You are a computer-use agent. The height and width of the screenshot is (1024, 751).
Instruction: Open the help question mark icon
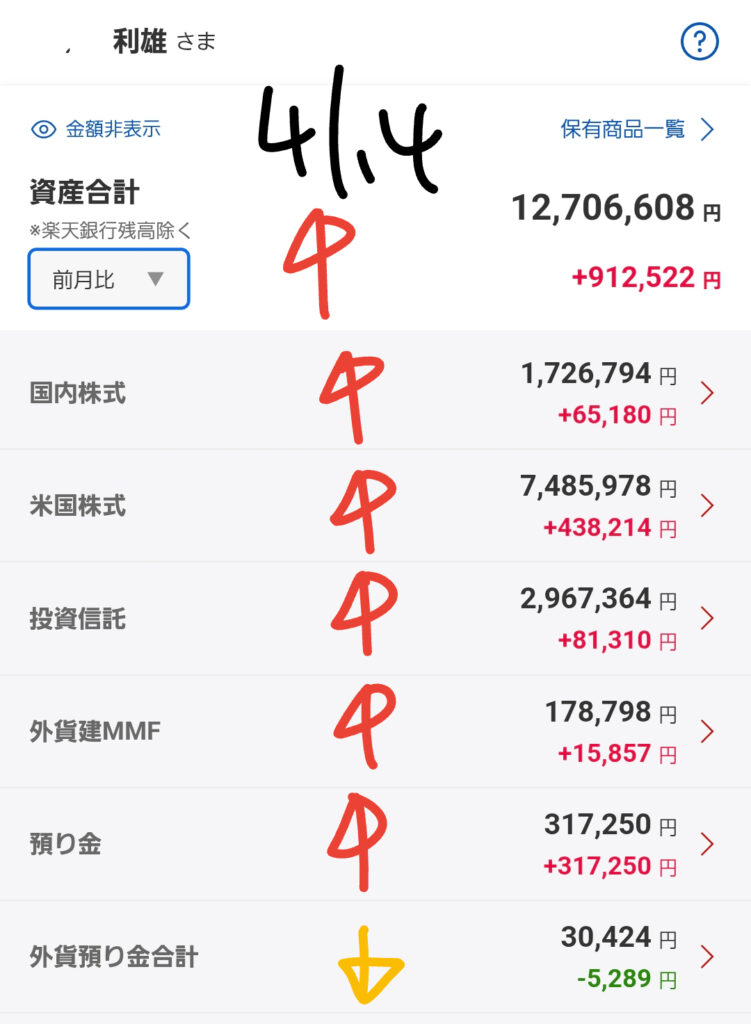tap(700, 42)
